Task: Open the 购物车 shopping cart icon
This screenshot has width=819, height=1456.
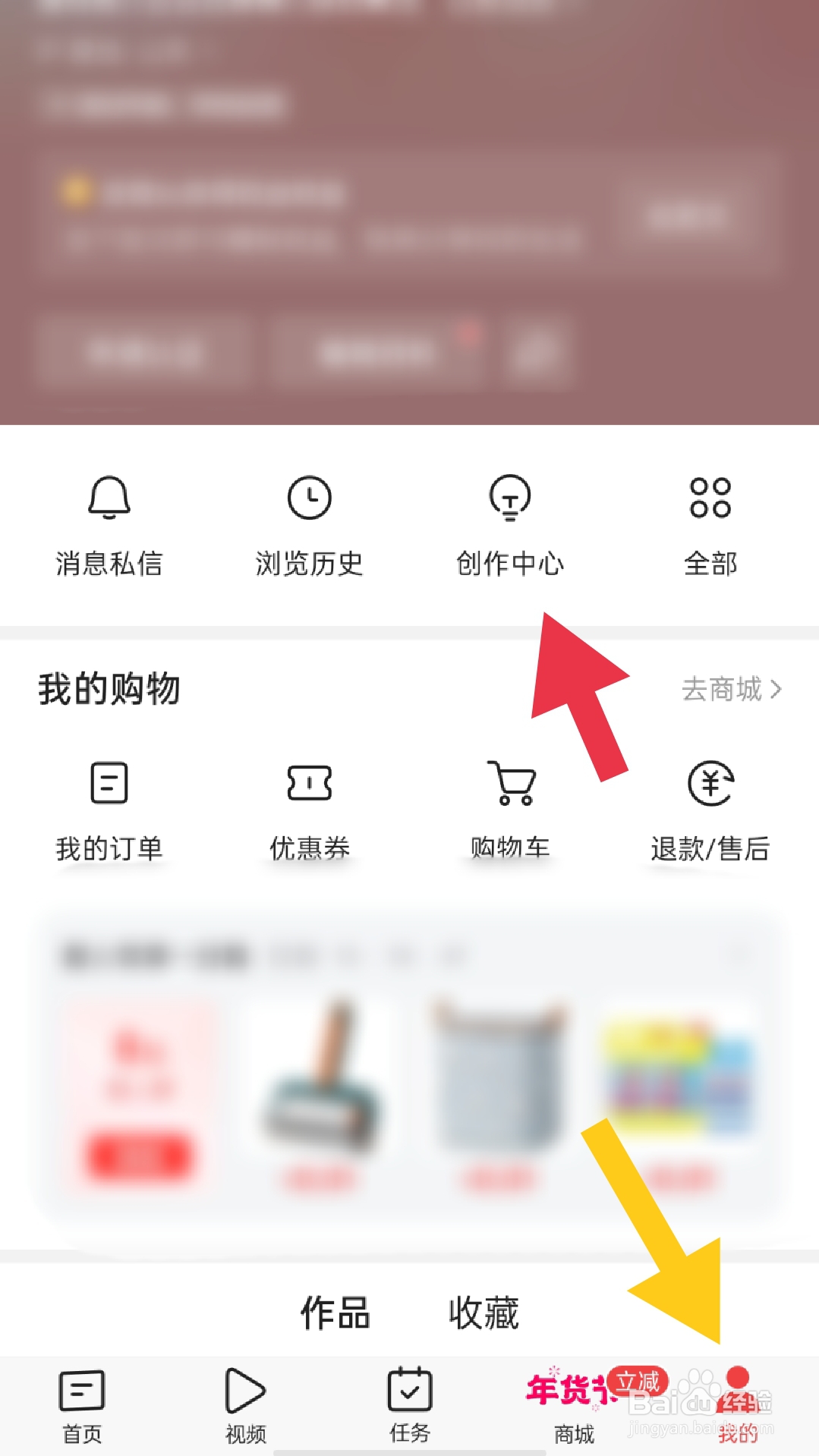Action: pos(510,785)
